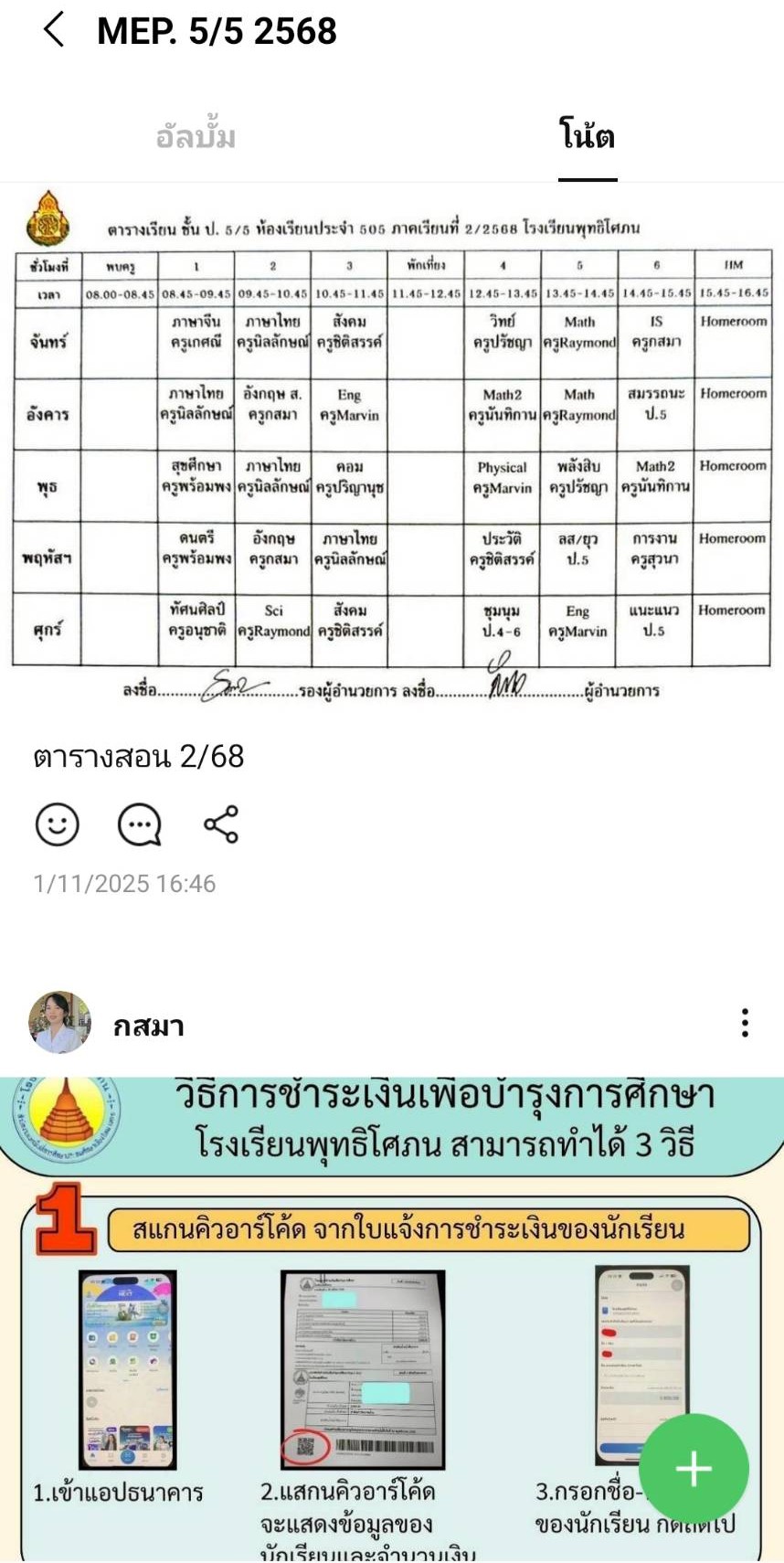Create a new note with the plus button
This screenshot has width=784, height=1563.
tap(694, 1469)
